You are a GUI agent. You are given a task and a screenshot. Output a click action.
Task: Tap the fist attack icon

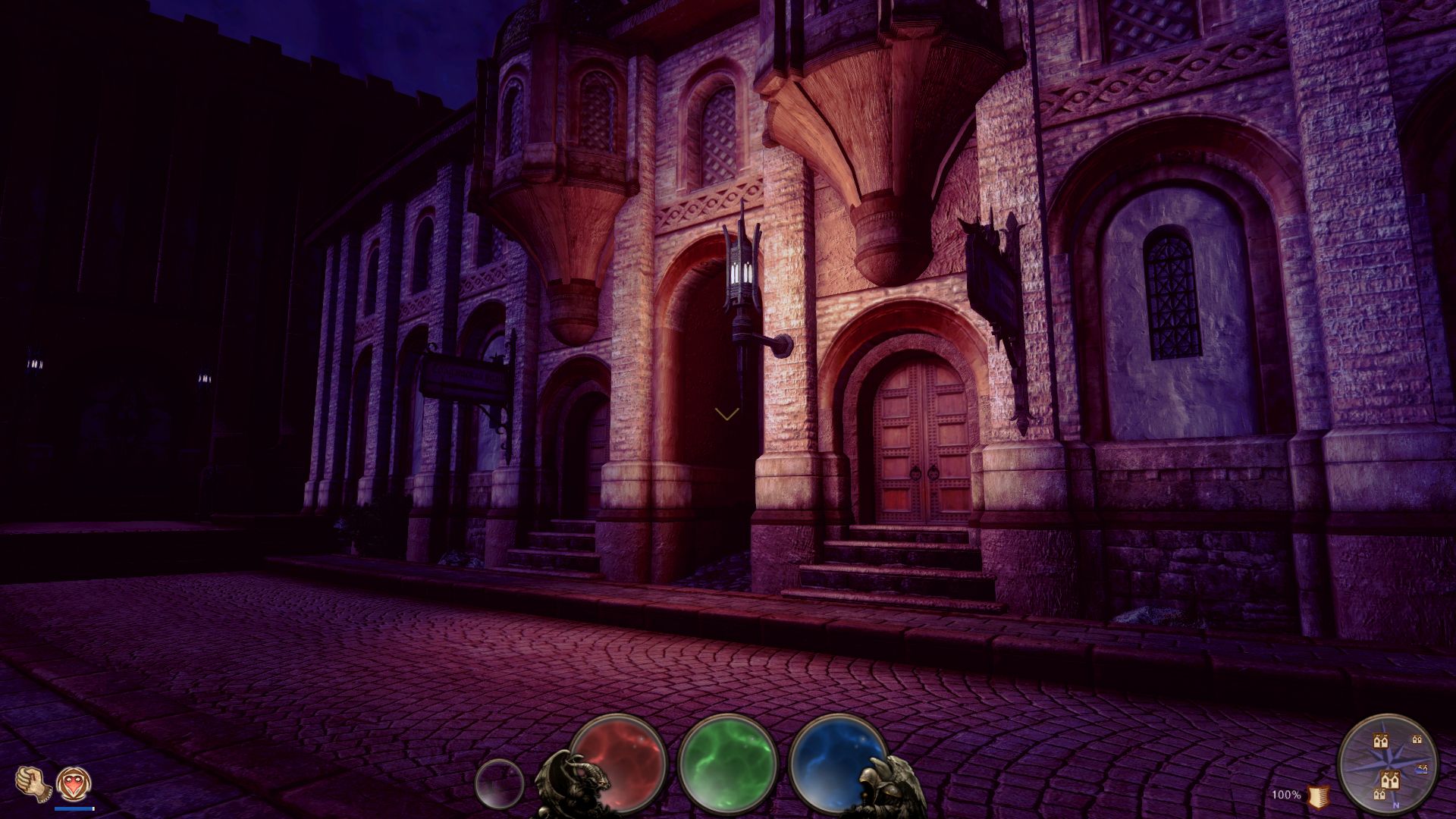[x=33, y=780]
